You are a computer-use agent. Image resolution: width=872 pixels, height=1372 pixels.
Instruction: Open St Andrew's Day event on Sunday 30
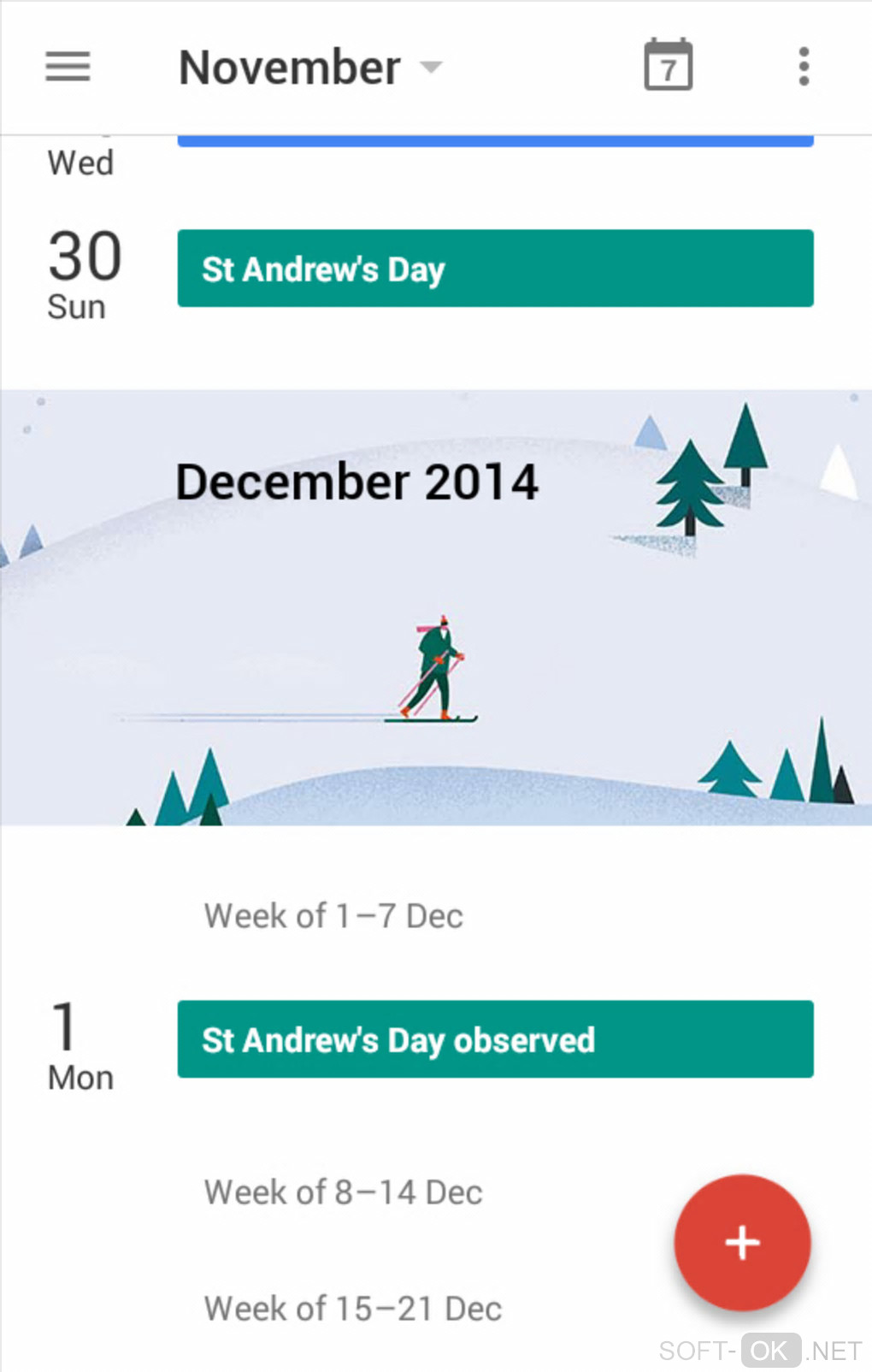point(495,269)
